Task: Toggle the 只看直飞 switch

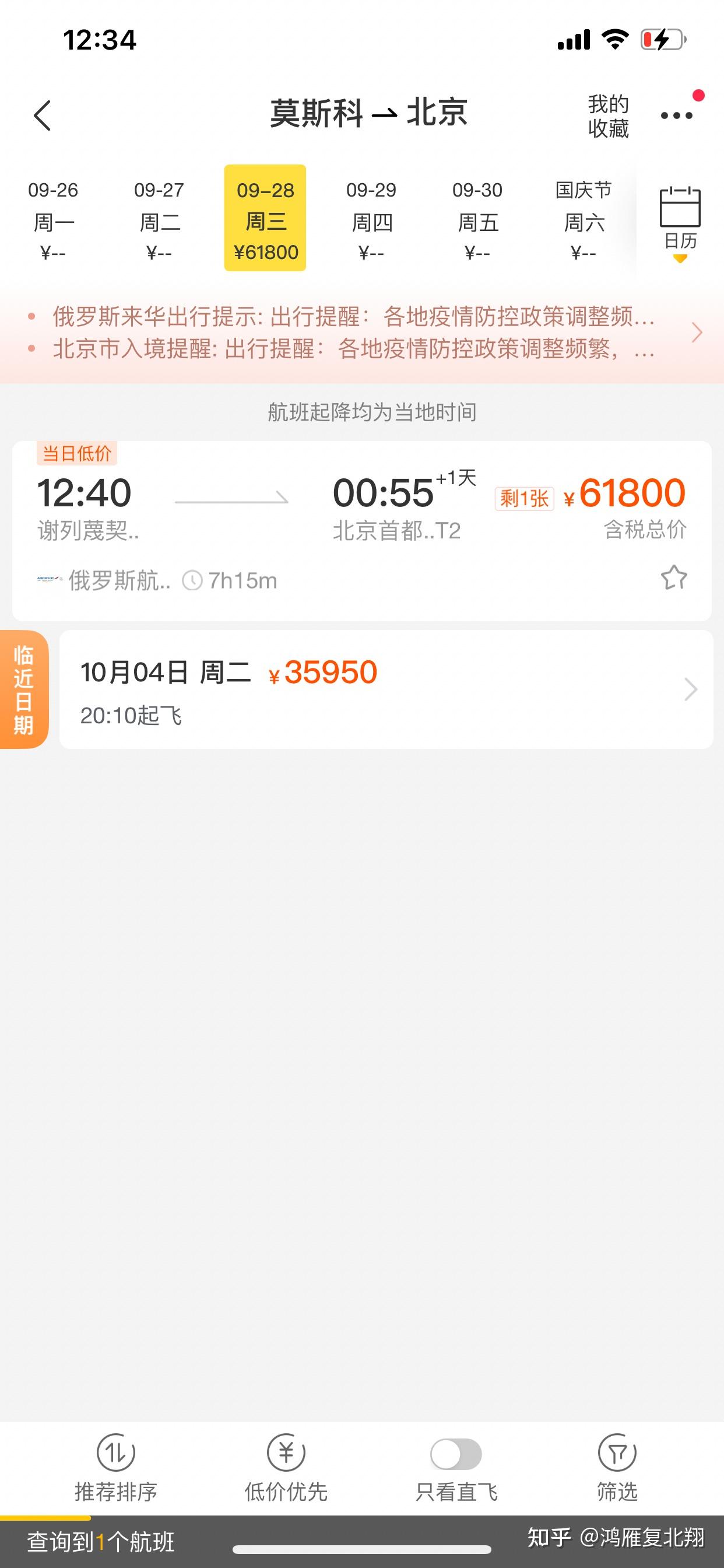Action: click(x=456, y=1455)
